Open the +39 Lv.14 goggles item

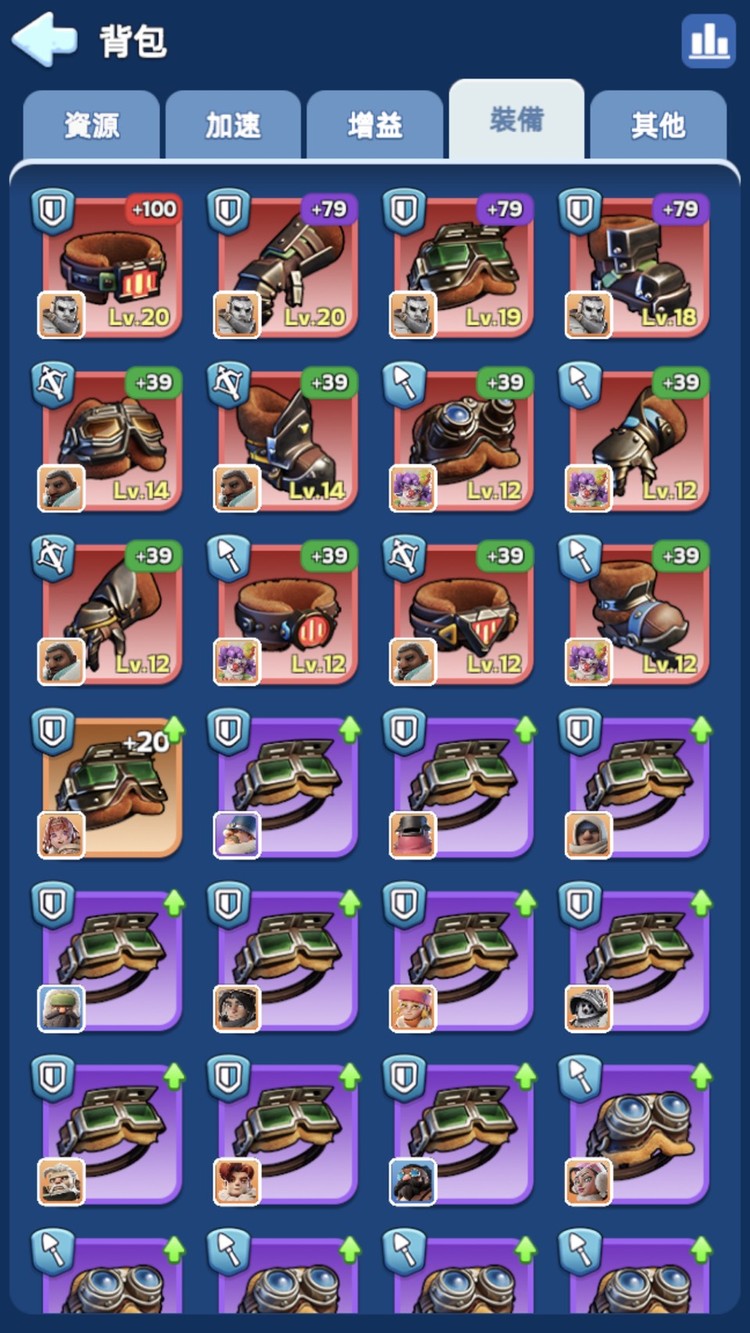111,440
